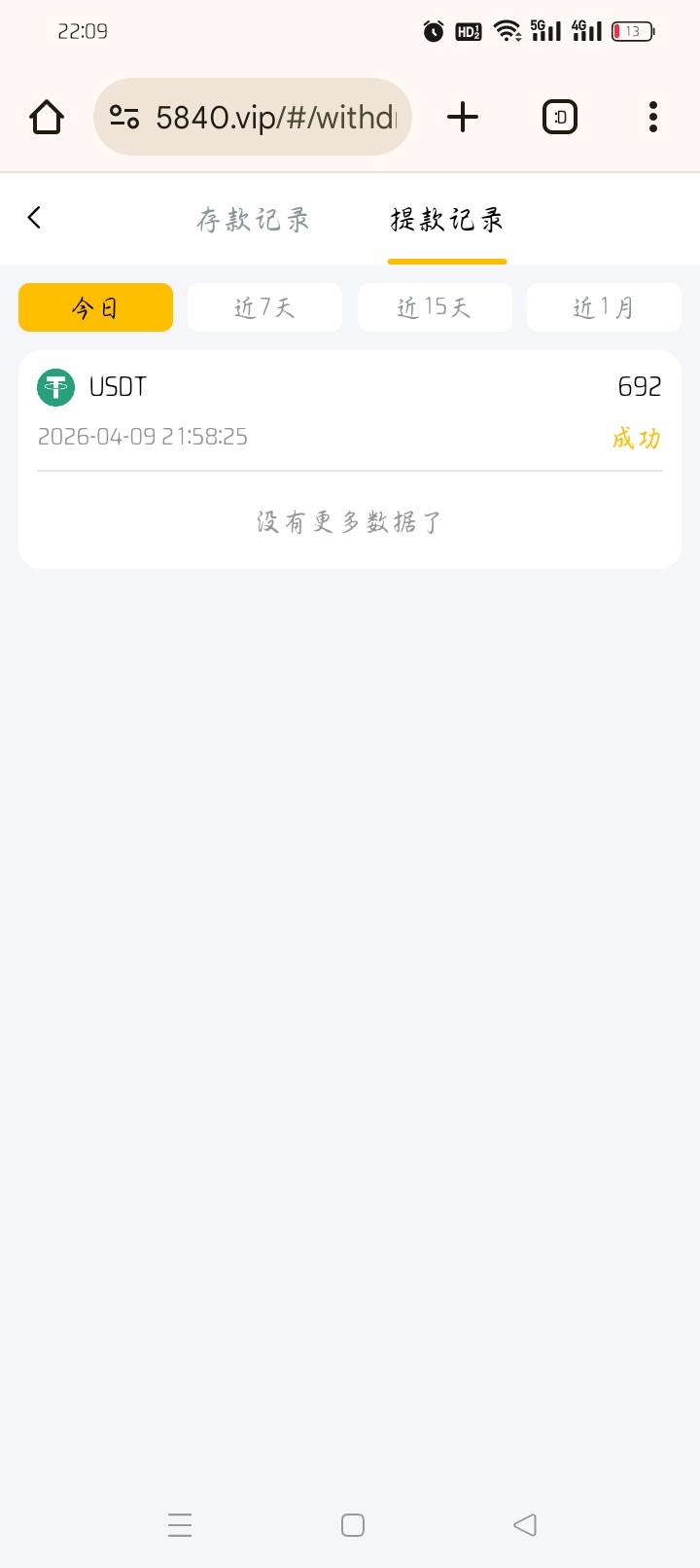Open the browser home page
This screenshot has width=700, height=1568.
[47, 117]
